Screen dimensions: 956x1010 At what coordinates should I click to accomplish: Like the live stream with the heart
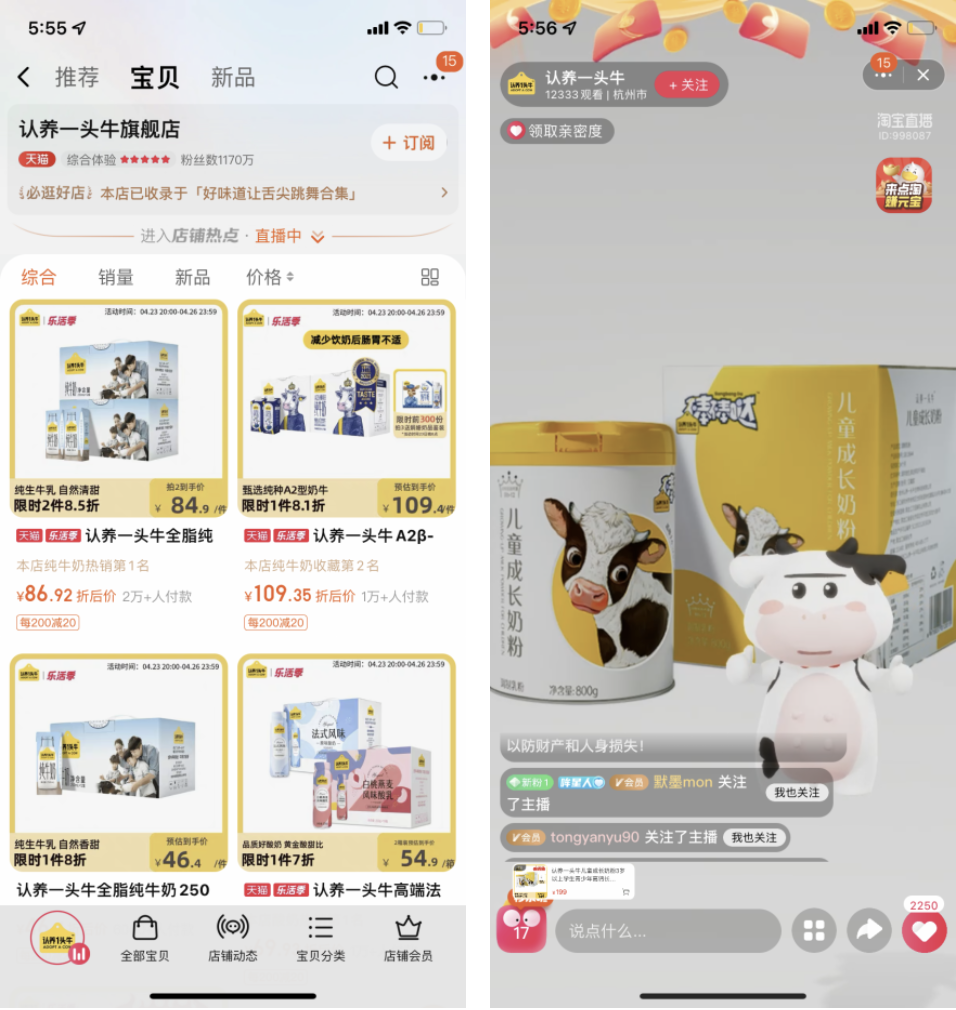(923, 931)
